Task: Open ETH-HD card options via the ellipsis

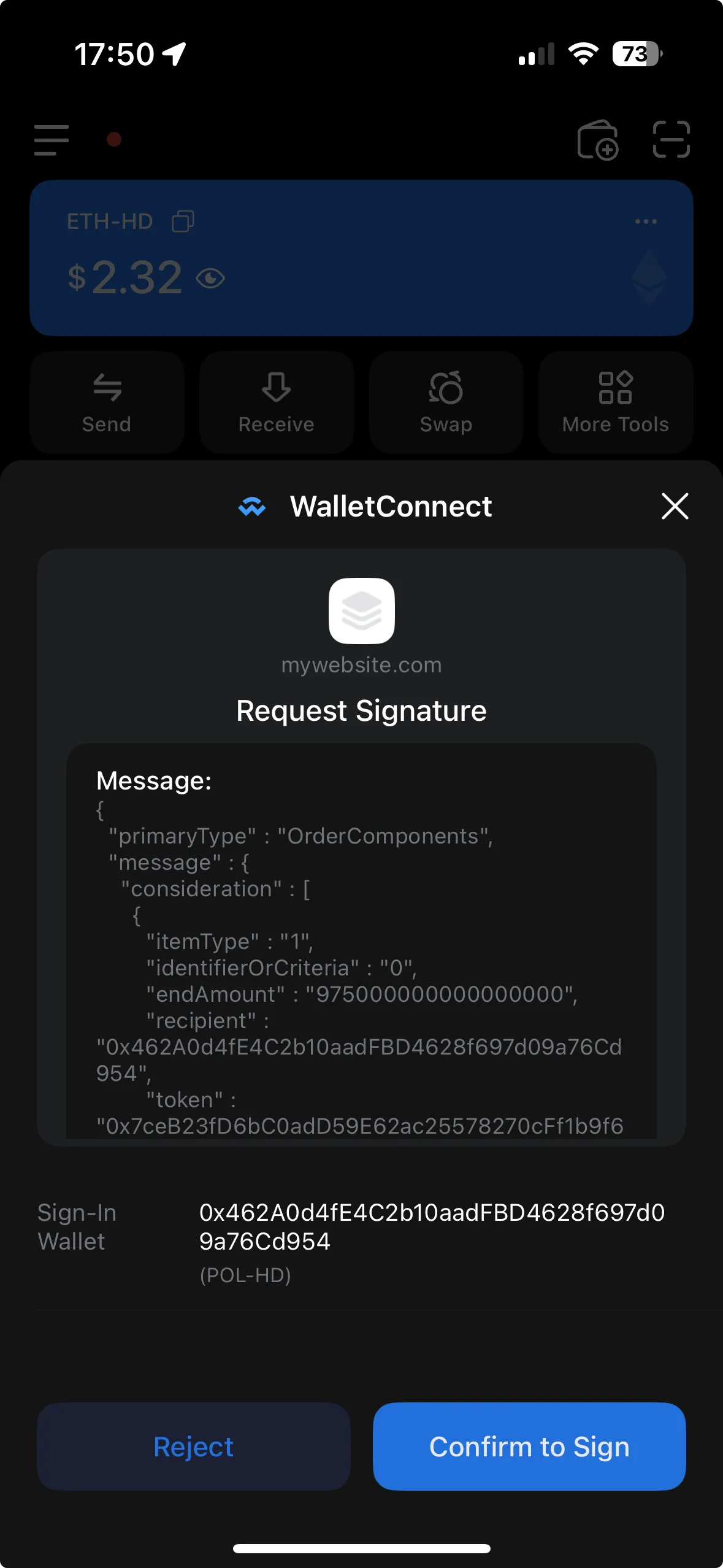Action: pyautogui.click(x=646, y=221)
